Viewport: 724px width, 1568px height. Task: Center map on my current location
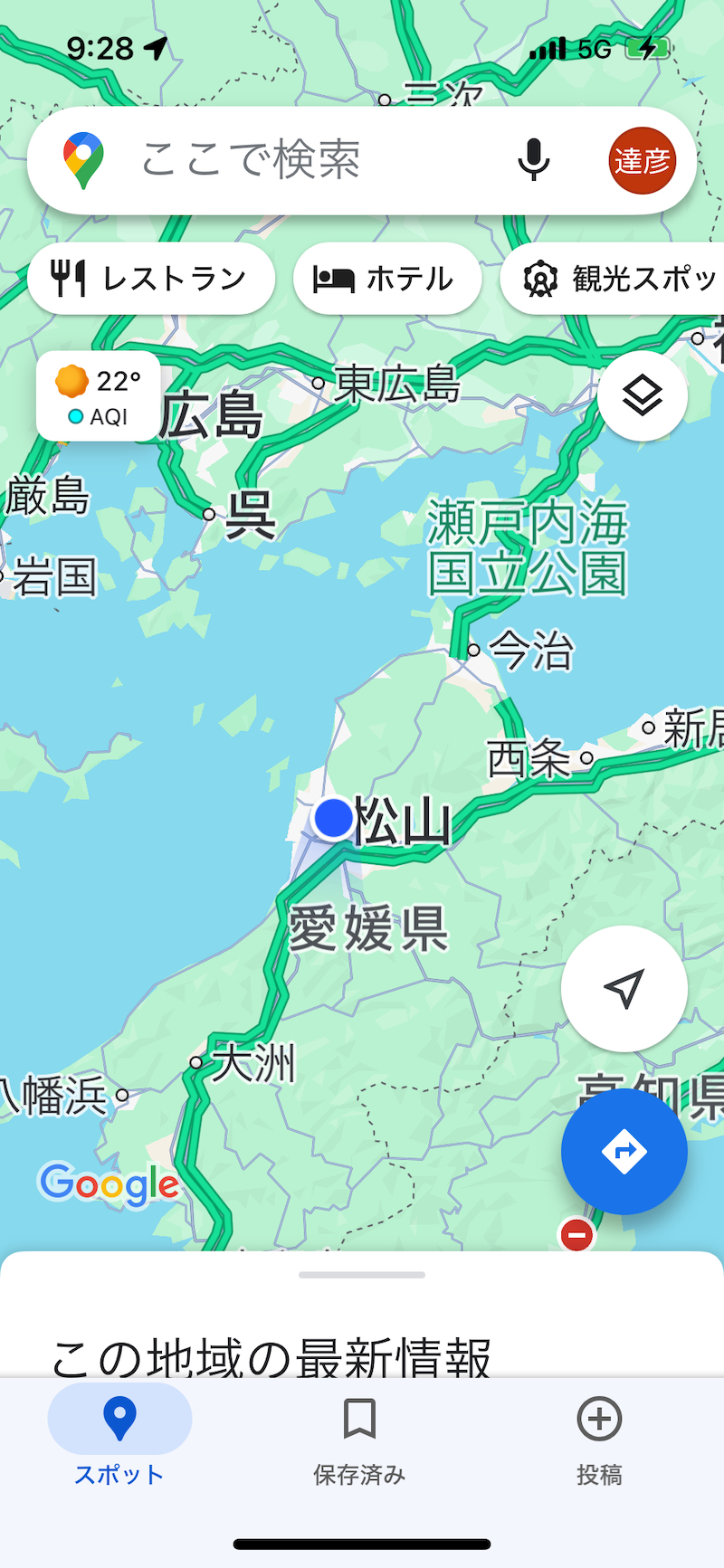(624, 988)
